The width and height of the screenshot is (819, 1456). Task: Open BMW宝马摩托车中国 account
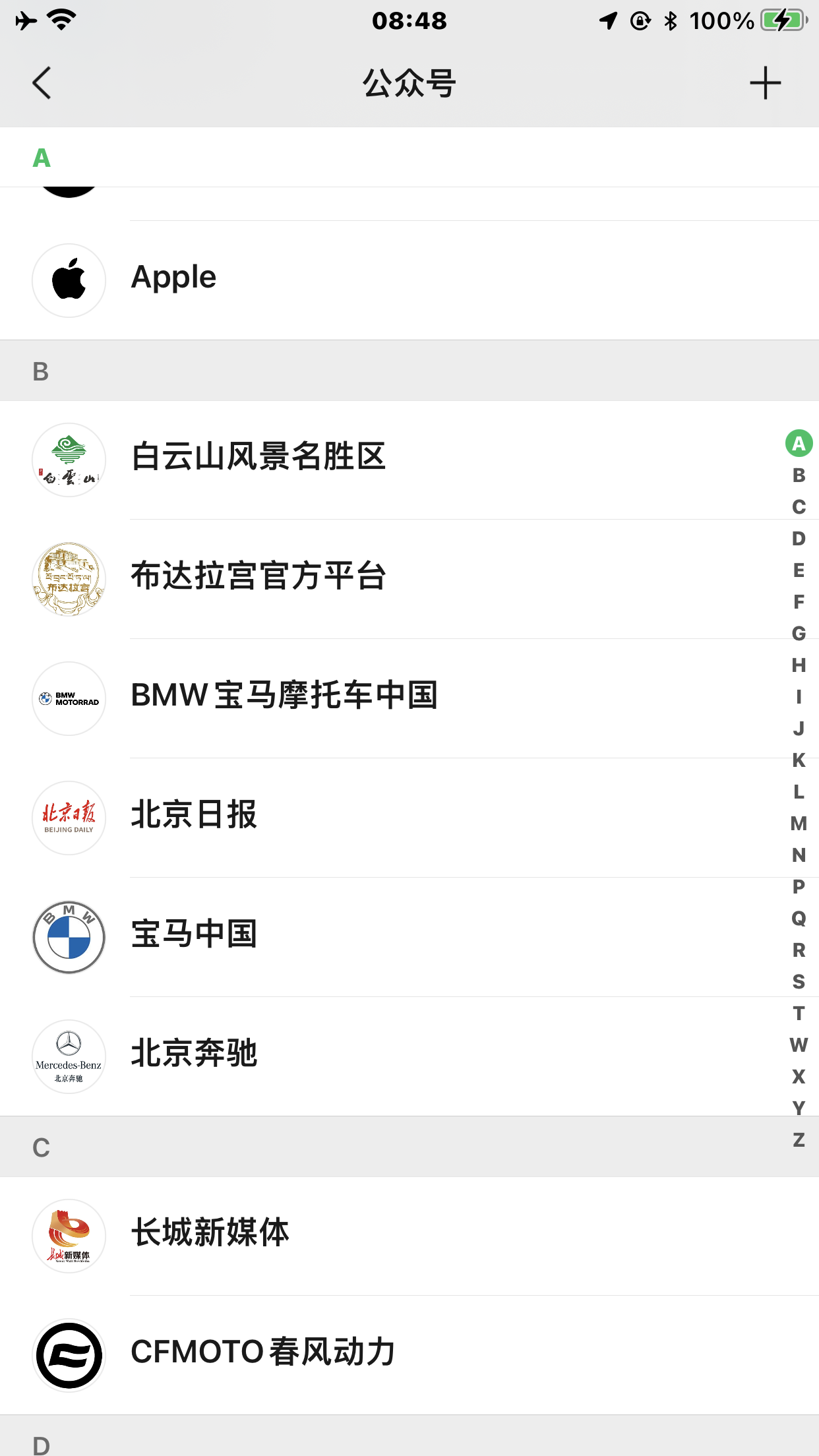click(x=409, y=698)
